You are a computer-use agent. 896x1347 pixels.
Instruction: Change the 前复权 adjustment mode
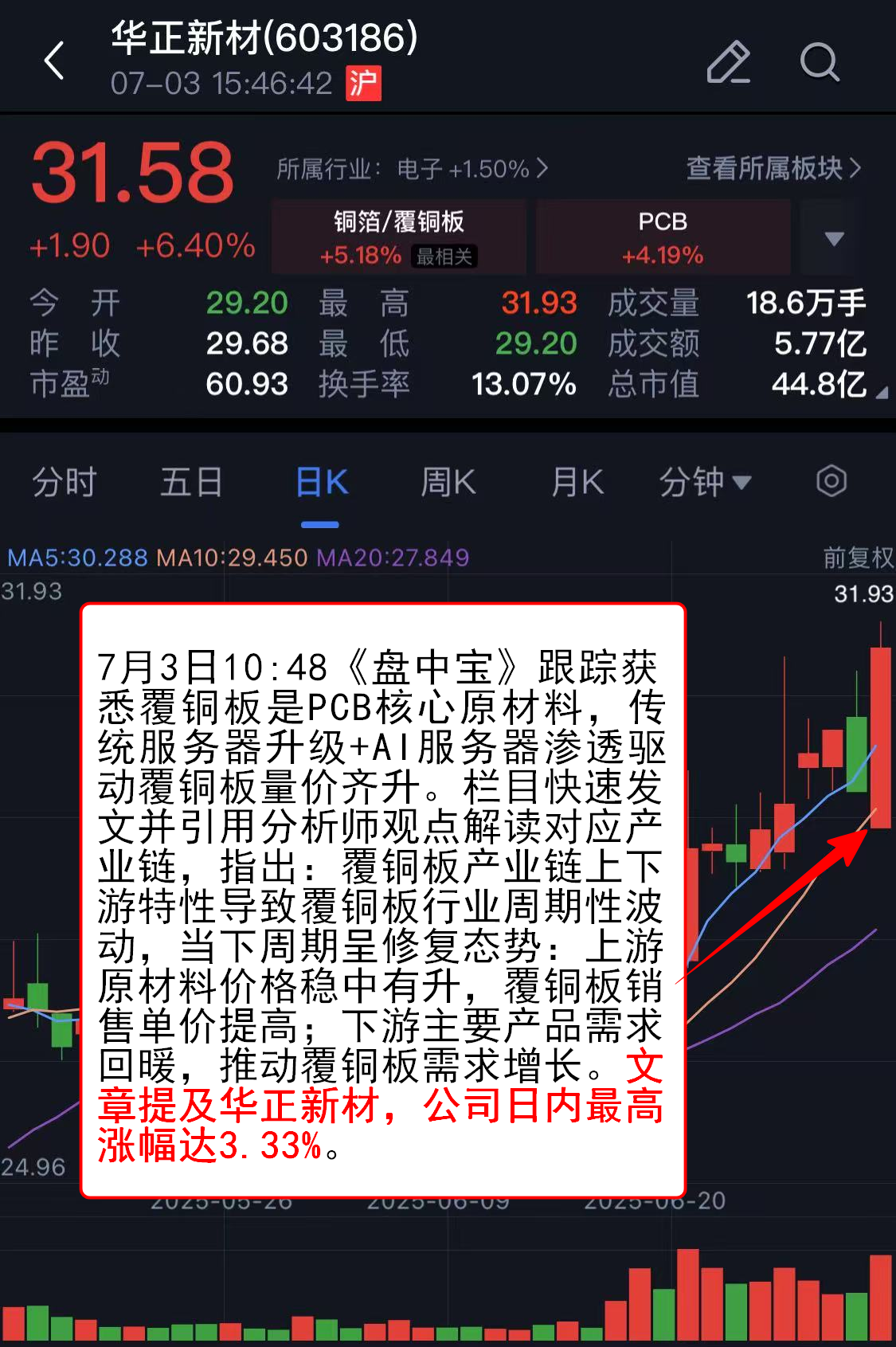tap(858, 558)
